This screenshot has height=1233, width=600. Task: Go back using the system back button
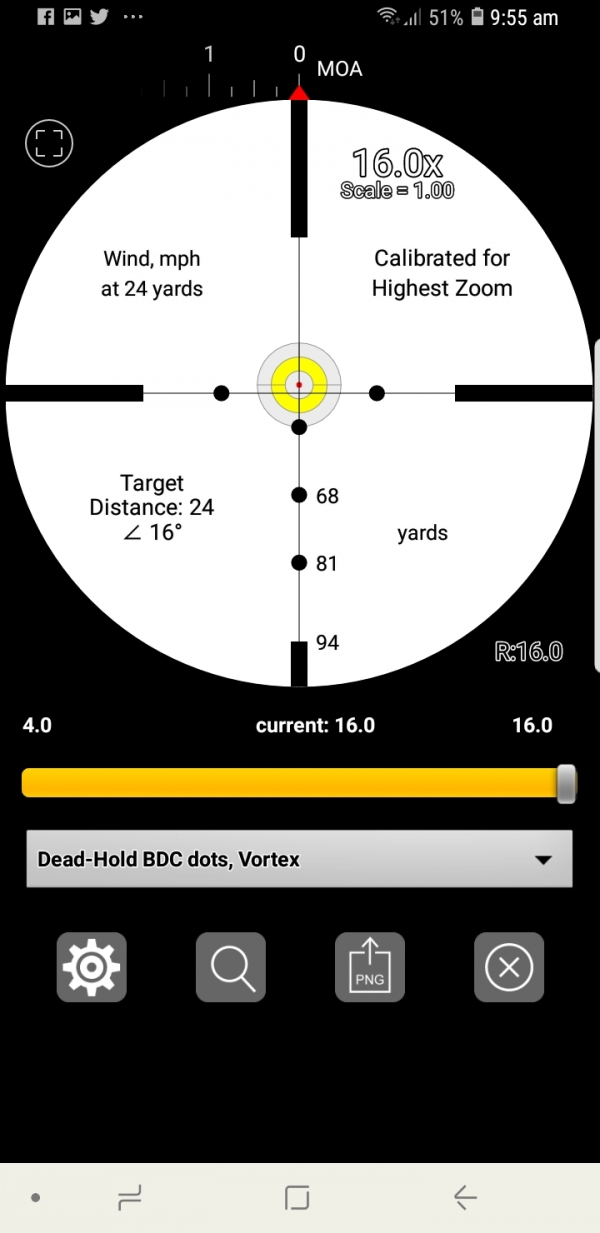click(x=465, y=1196)
